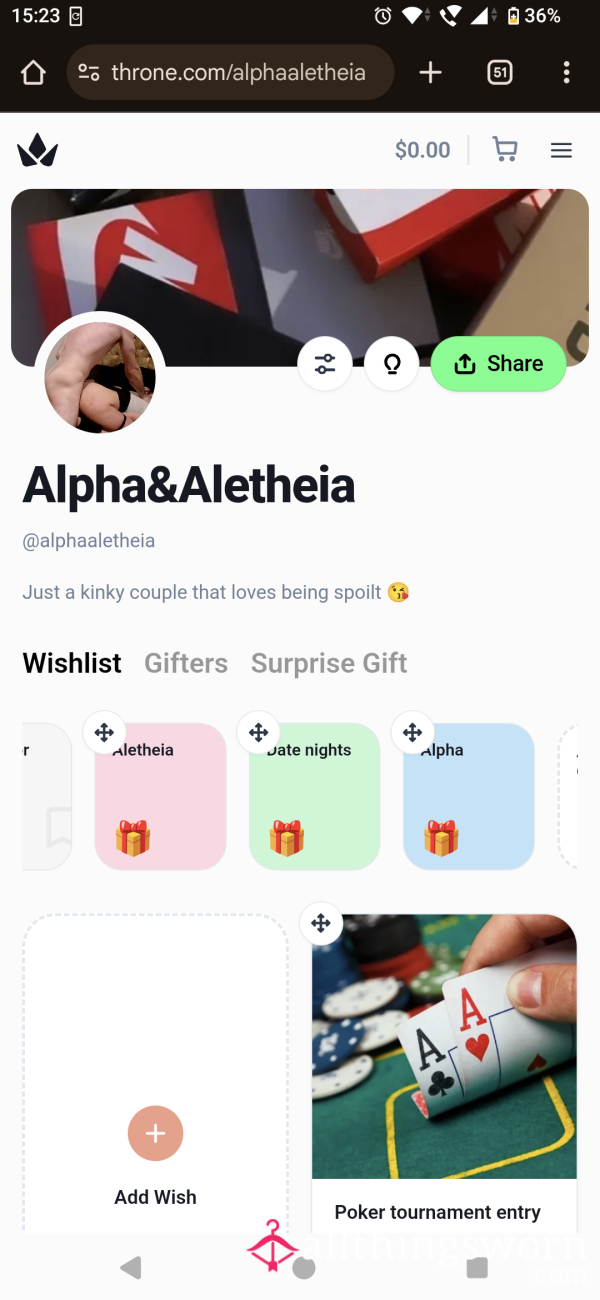This screenshot has height=1300, width=600.
Task: Open the shopping cart
Action: coord(505,150)
